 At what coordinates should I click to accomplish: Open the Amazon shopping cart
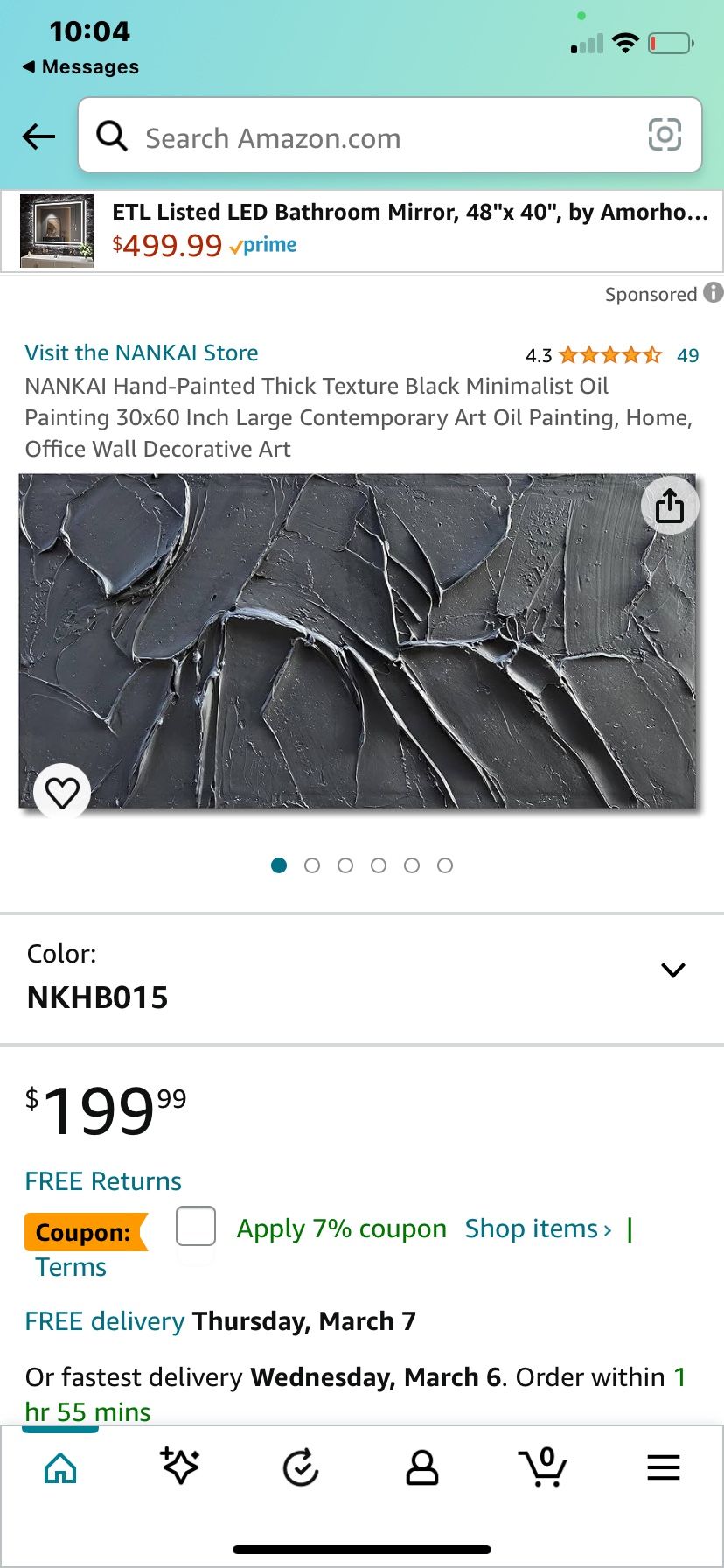[542, 1468]
